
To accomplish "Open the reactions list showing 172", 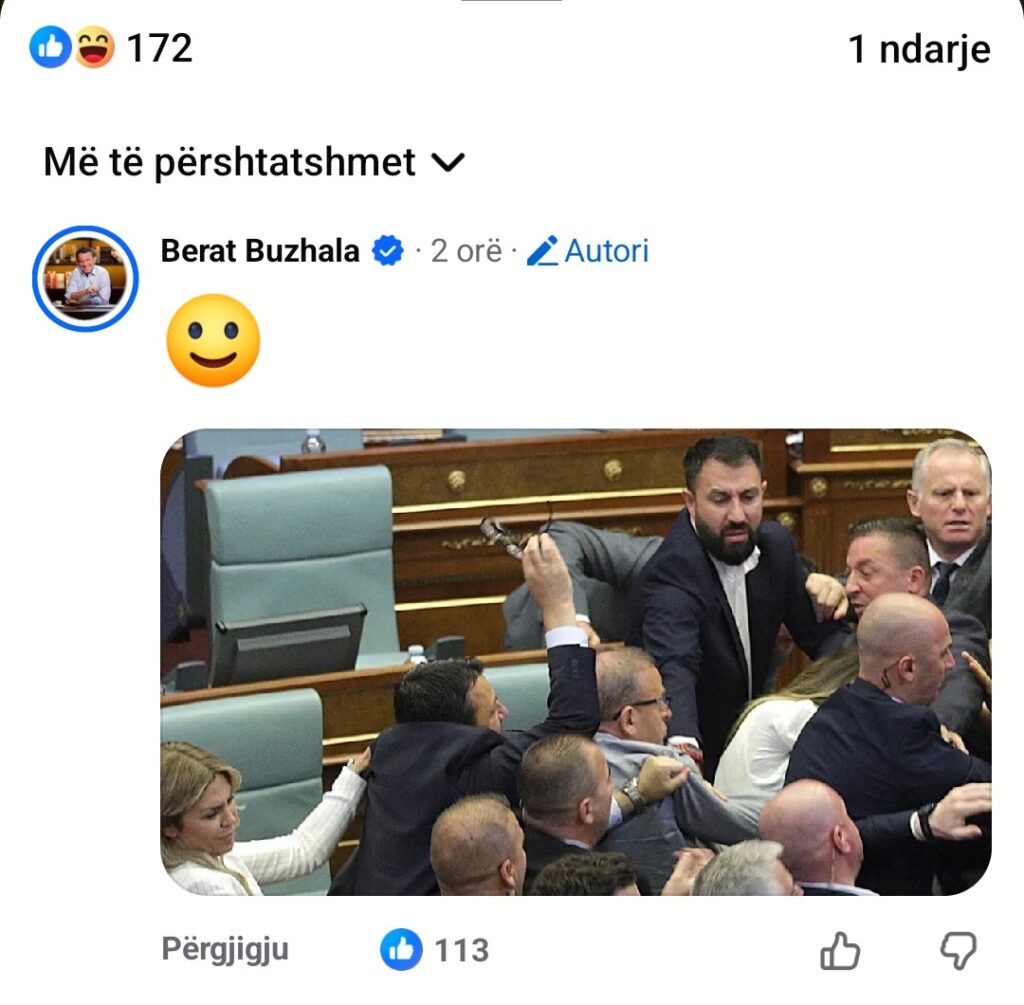I will point(110,48).
